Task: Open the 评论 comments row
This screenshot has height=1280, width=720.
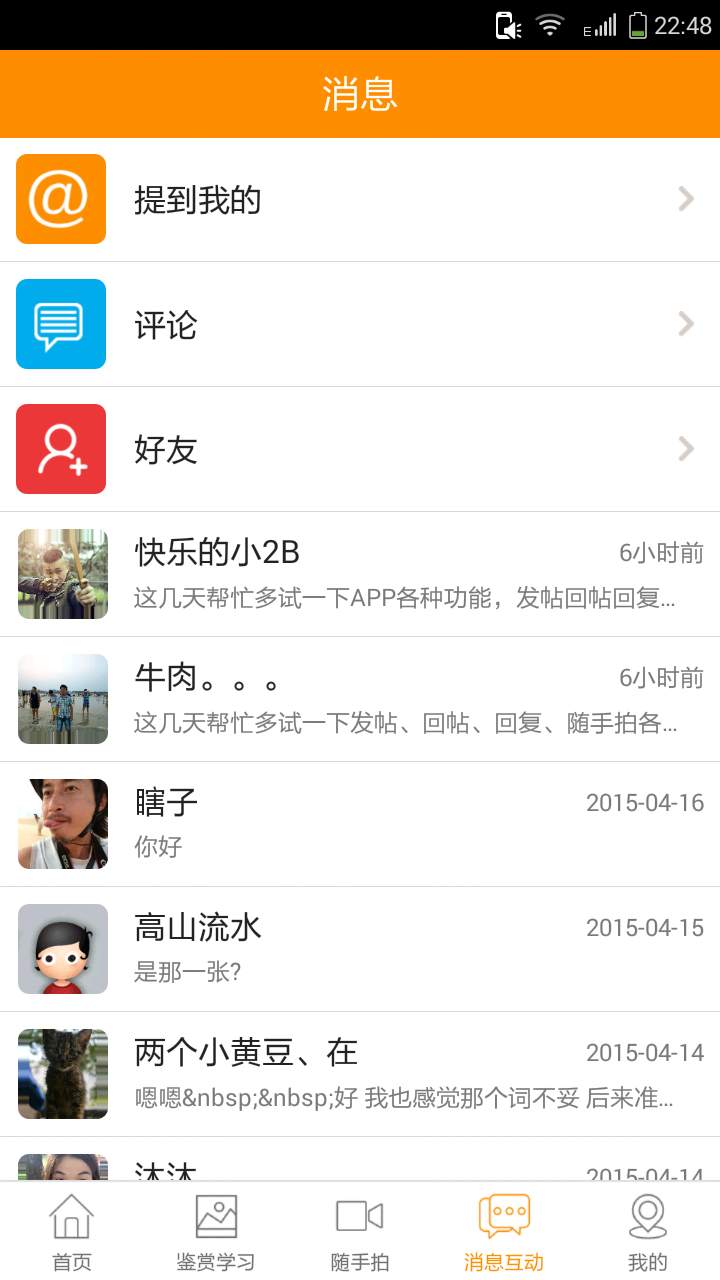Action: tap(360, 325)
